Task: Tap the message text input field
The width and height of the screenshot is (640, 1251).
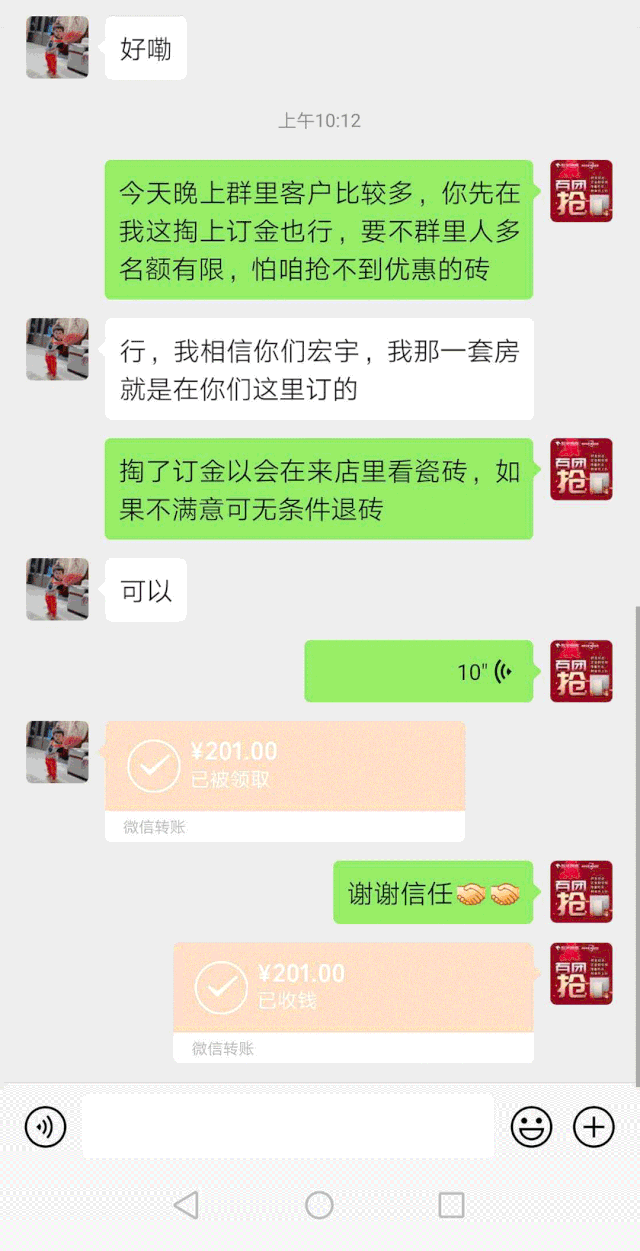Action: click(x=288, y=1127)
